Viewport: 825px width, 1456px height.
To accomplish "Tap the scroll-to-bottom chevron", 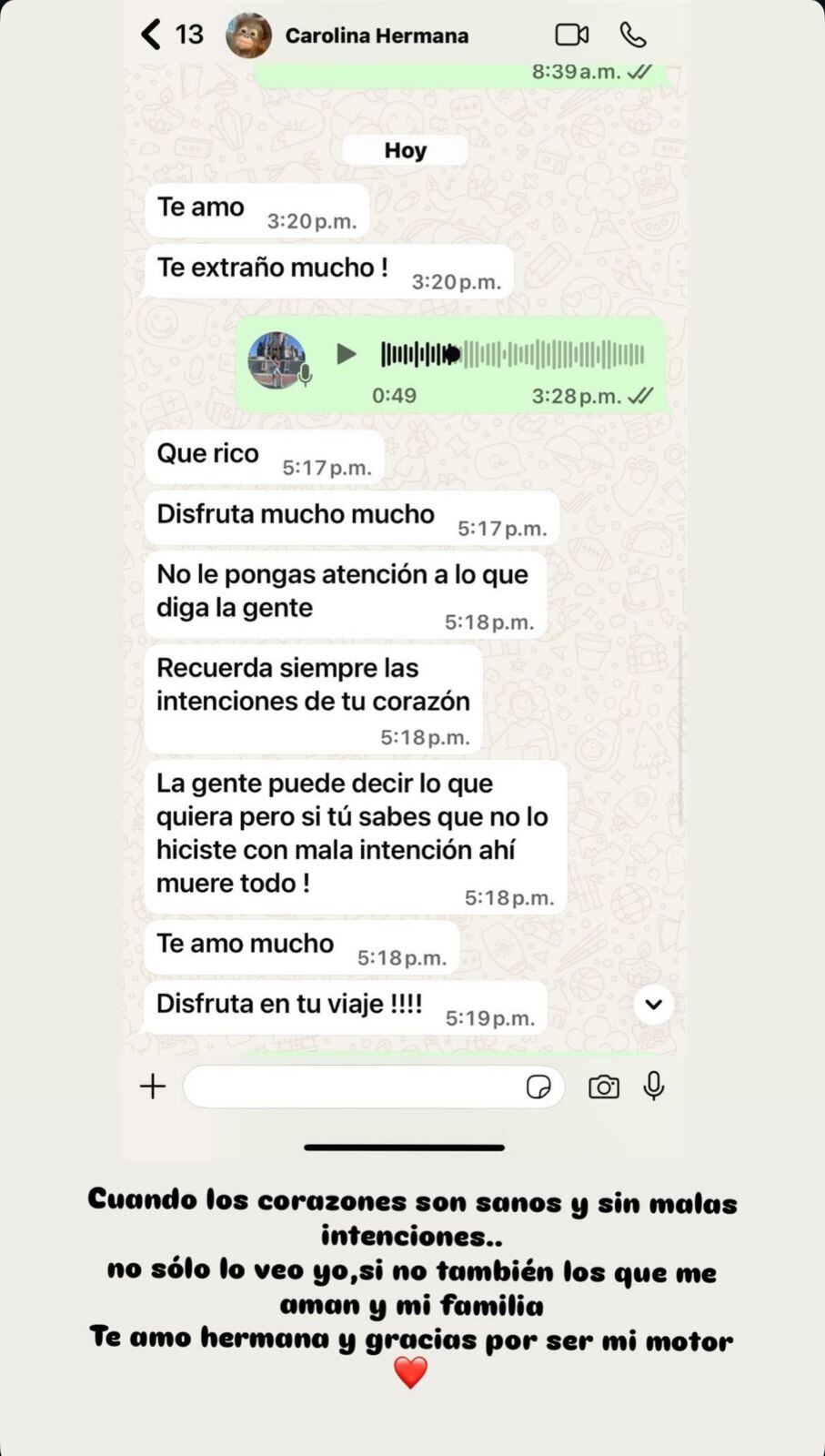I will [x=652, y=1004].
